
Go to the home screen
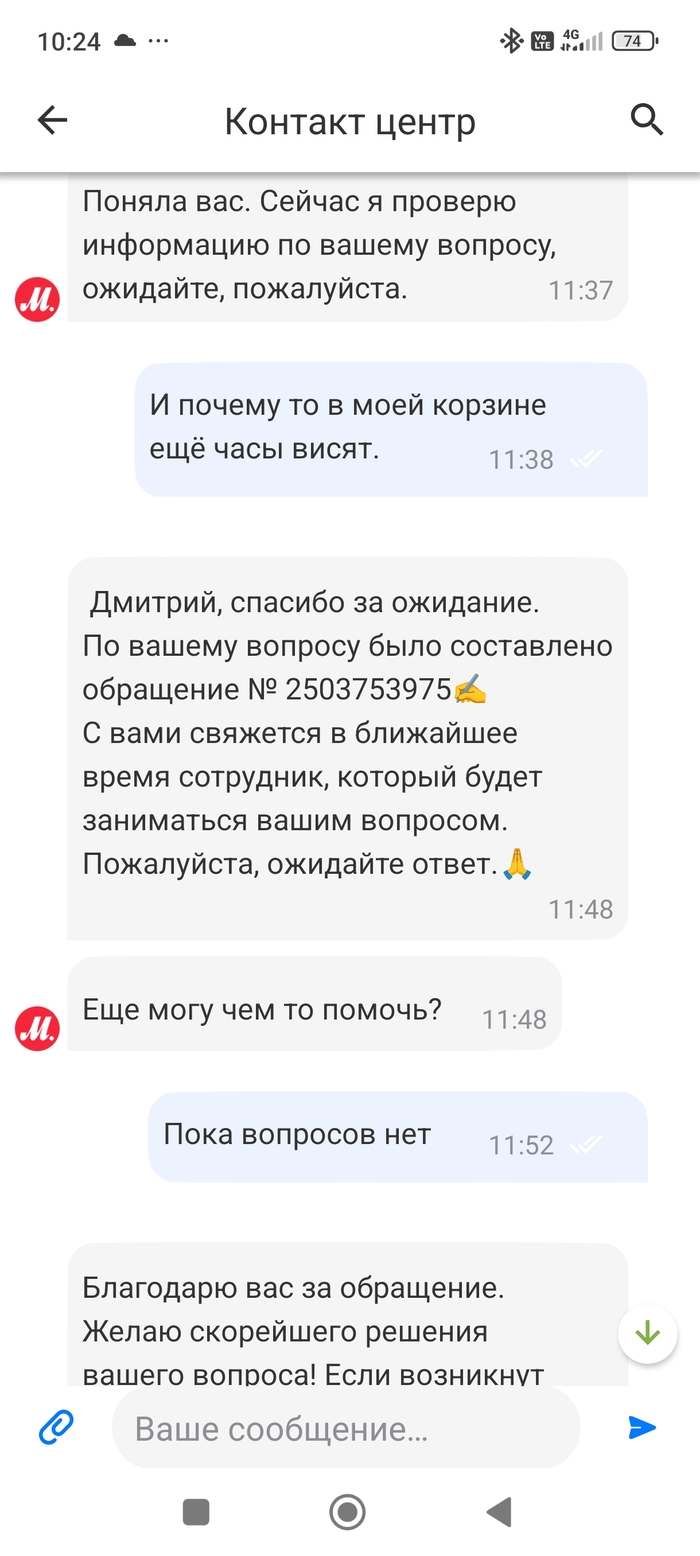(x=347, y=1511)
